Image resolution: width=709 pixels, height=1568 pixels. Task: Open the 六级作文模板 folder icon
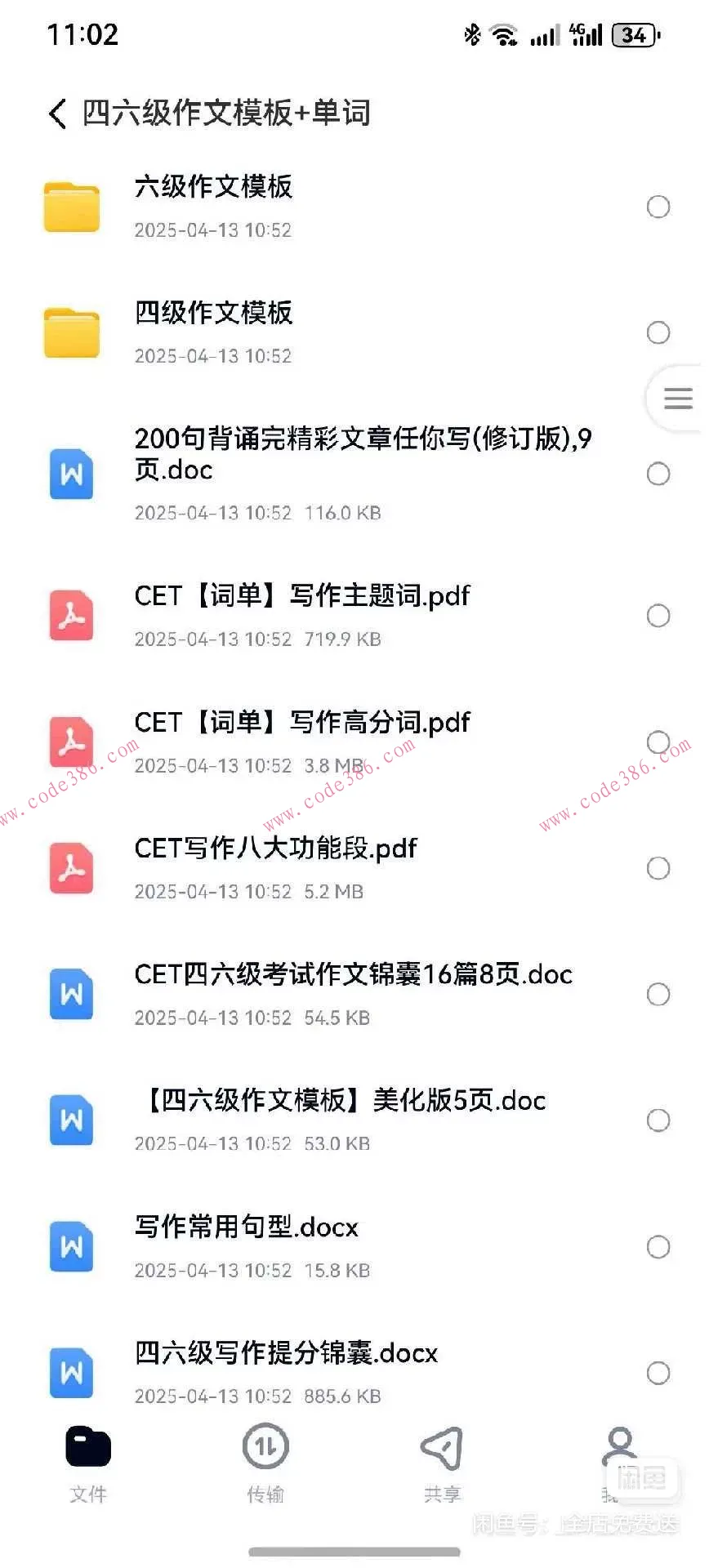(71, 207)
